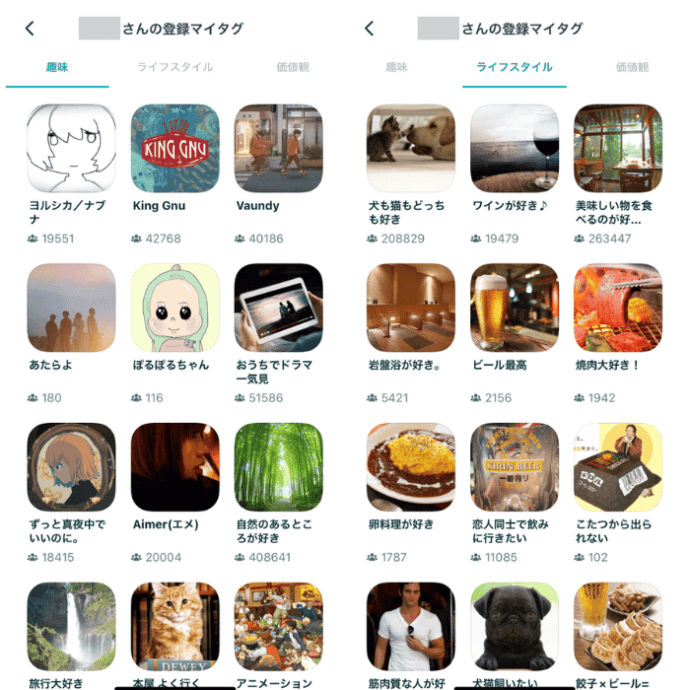Open the ビール最高 tag
This screenshot has height=690, width=690.
click(x=515, y=308)
